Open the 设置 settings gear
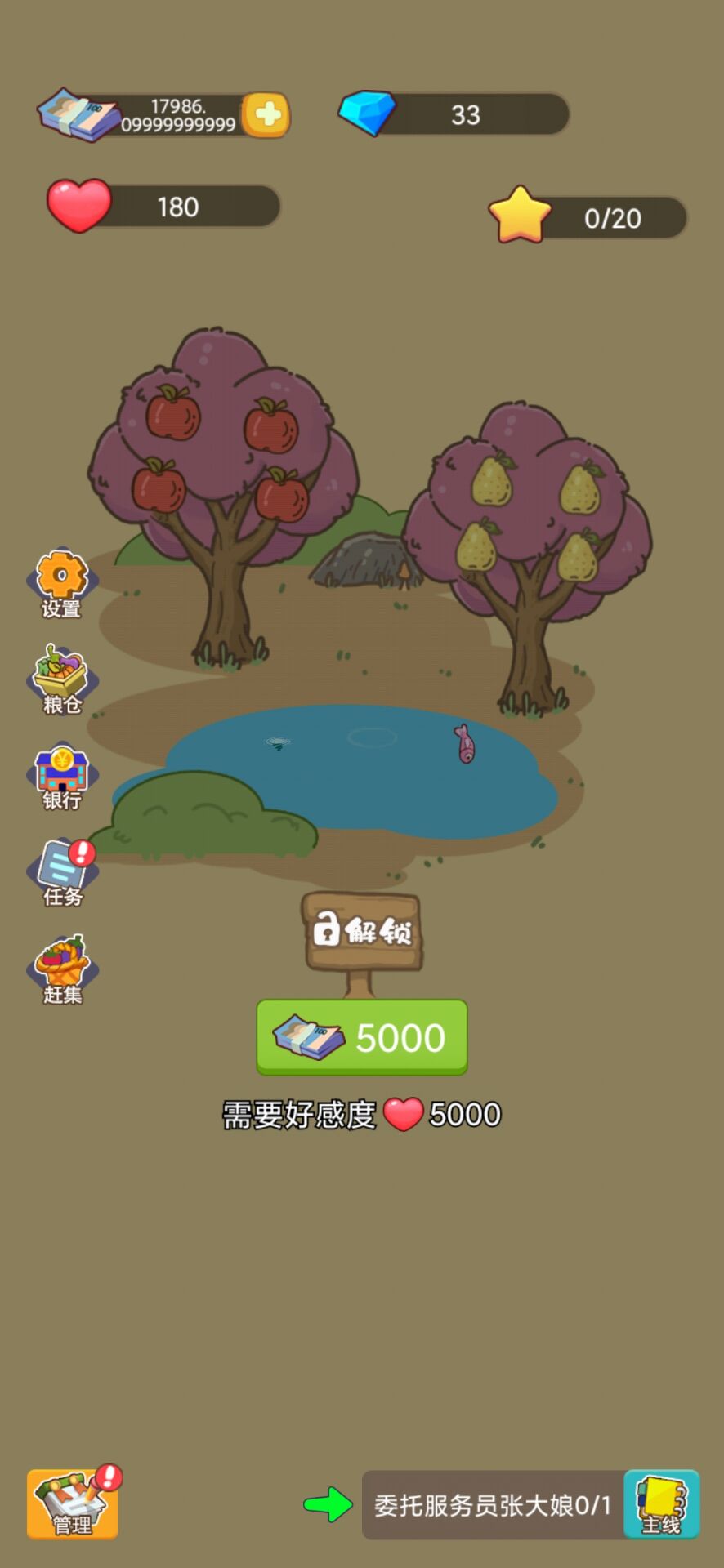The height and width of the screenshot is (1568, 724). point(62,583)
